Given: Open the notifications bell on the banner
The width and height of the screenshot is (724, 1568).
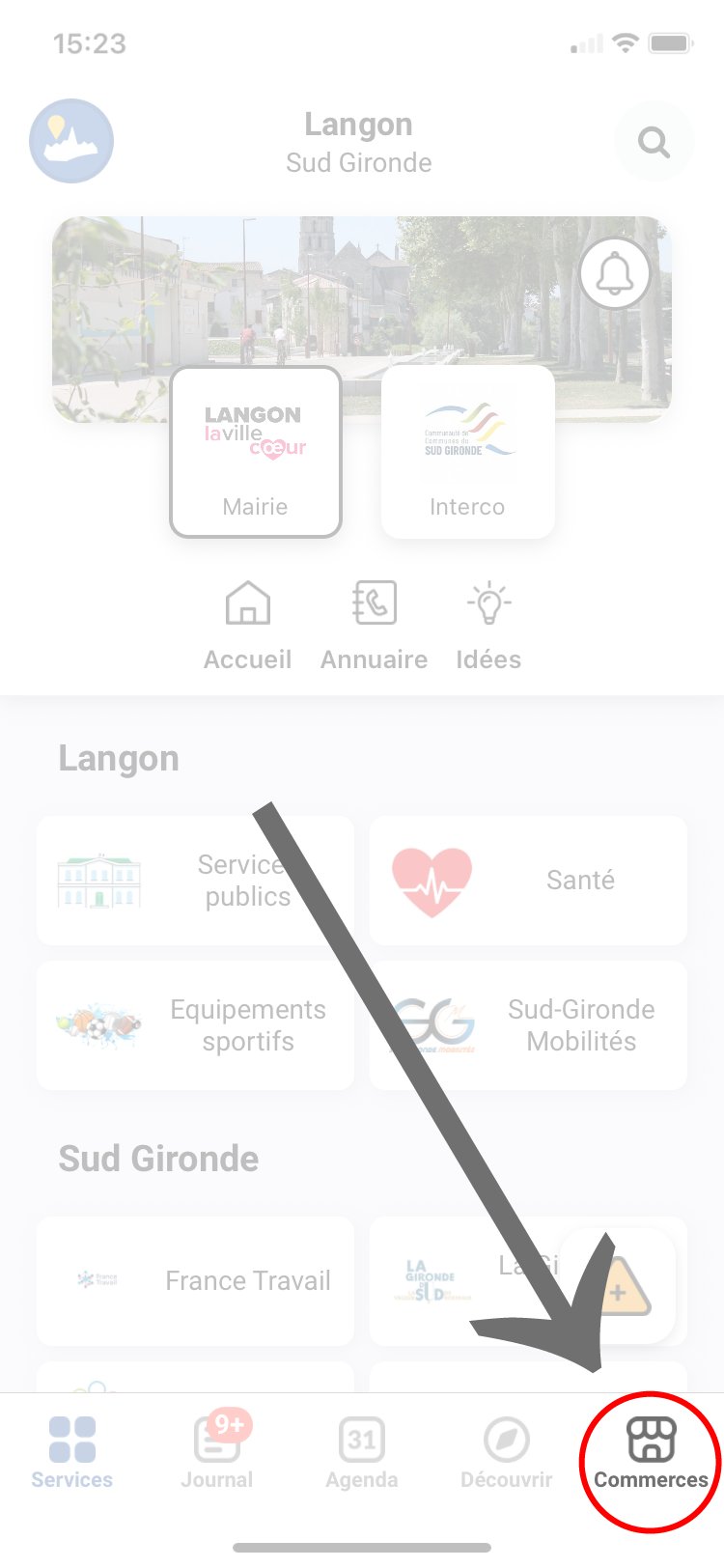Looking at the screenshot, I should tap(615, 274).
